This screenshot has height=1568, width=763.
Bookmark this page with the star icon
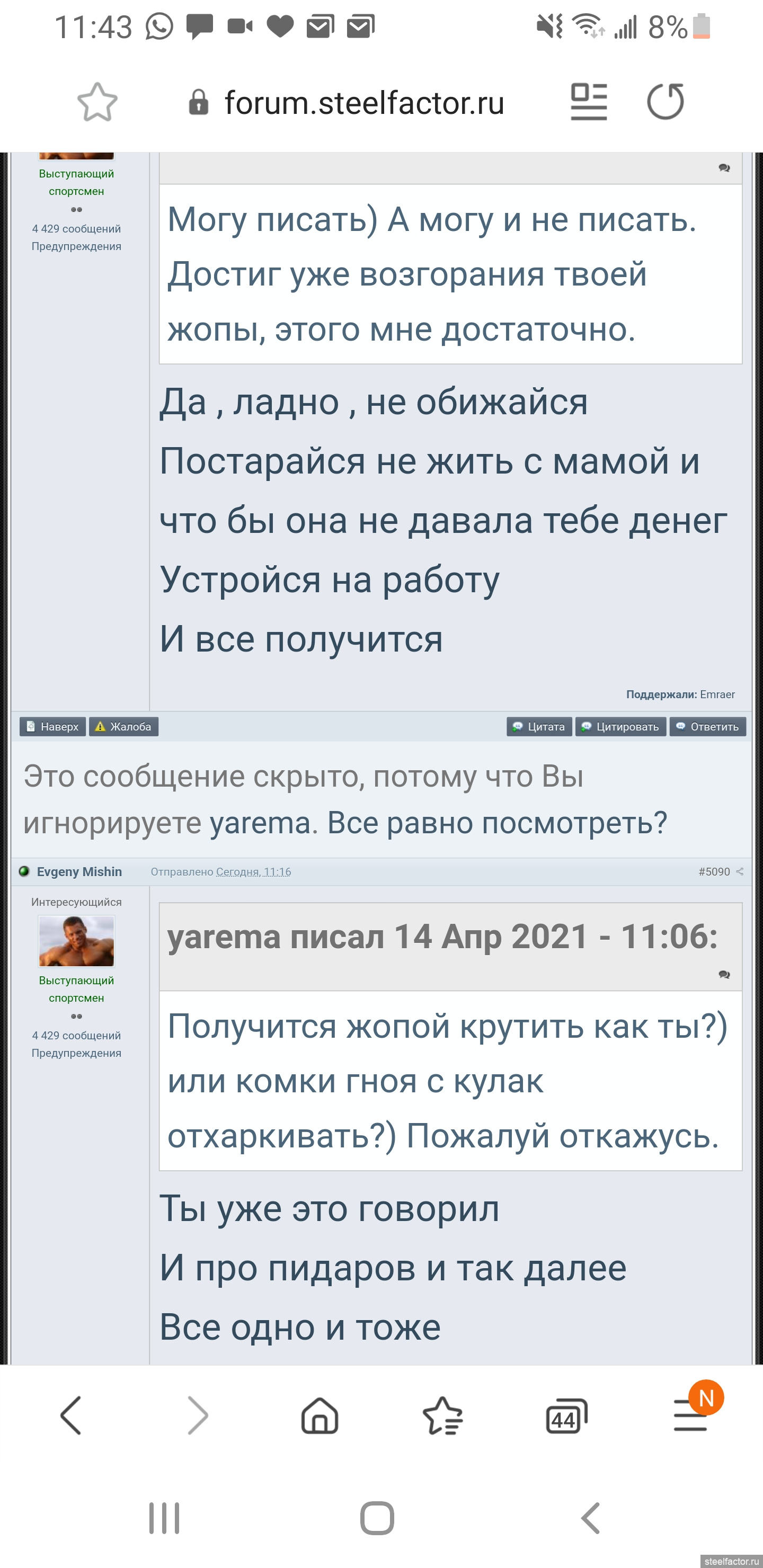coord(97,102)
